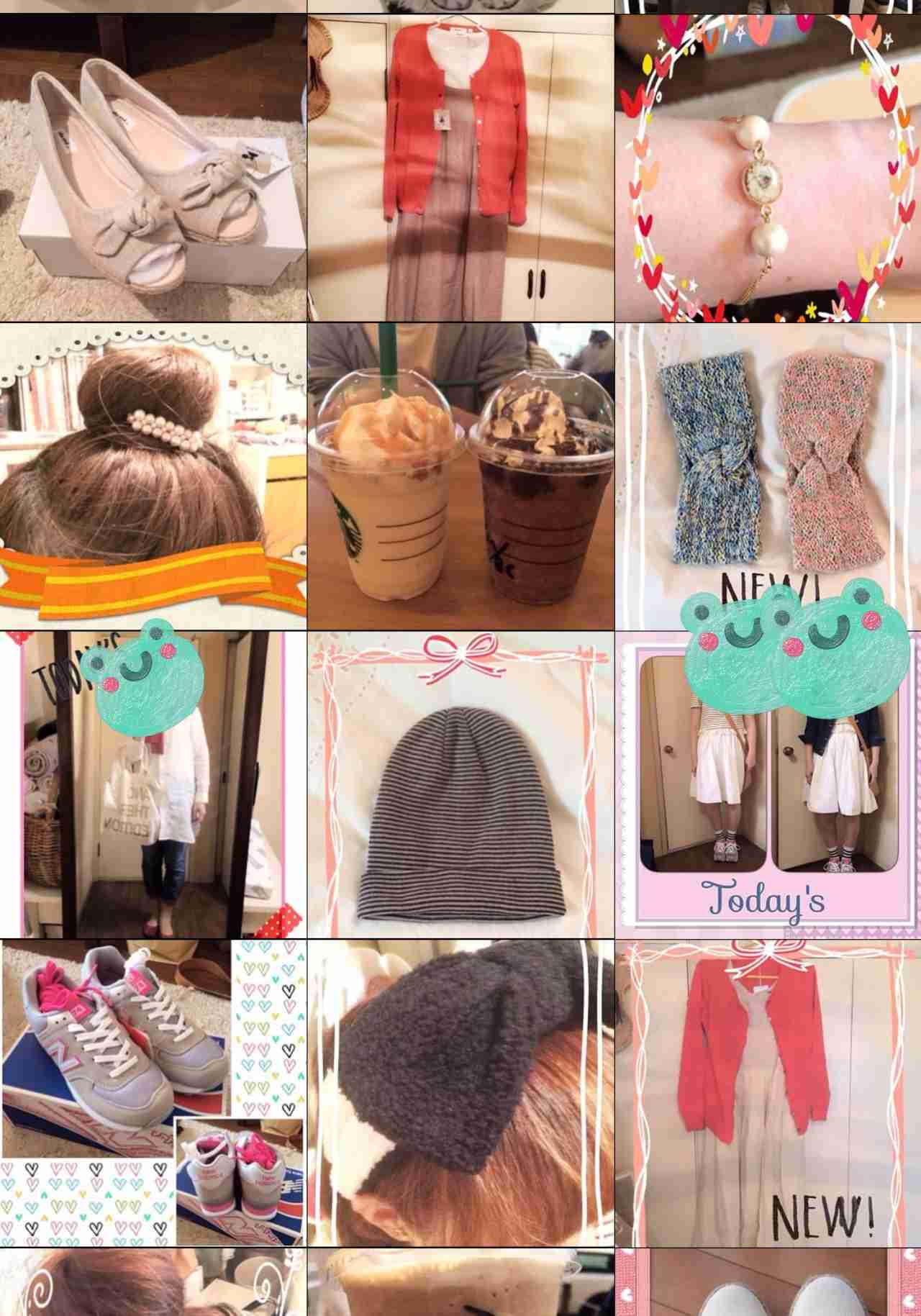Viewport: 921px width, 1316px height.
Task: View the gray and pink New Balance sneakers post
Action: point(153,1092)
